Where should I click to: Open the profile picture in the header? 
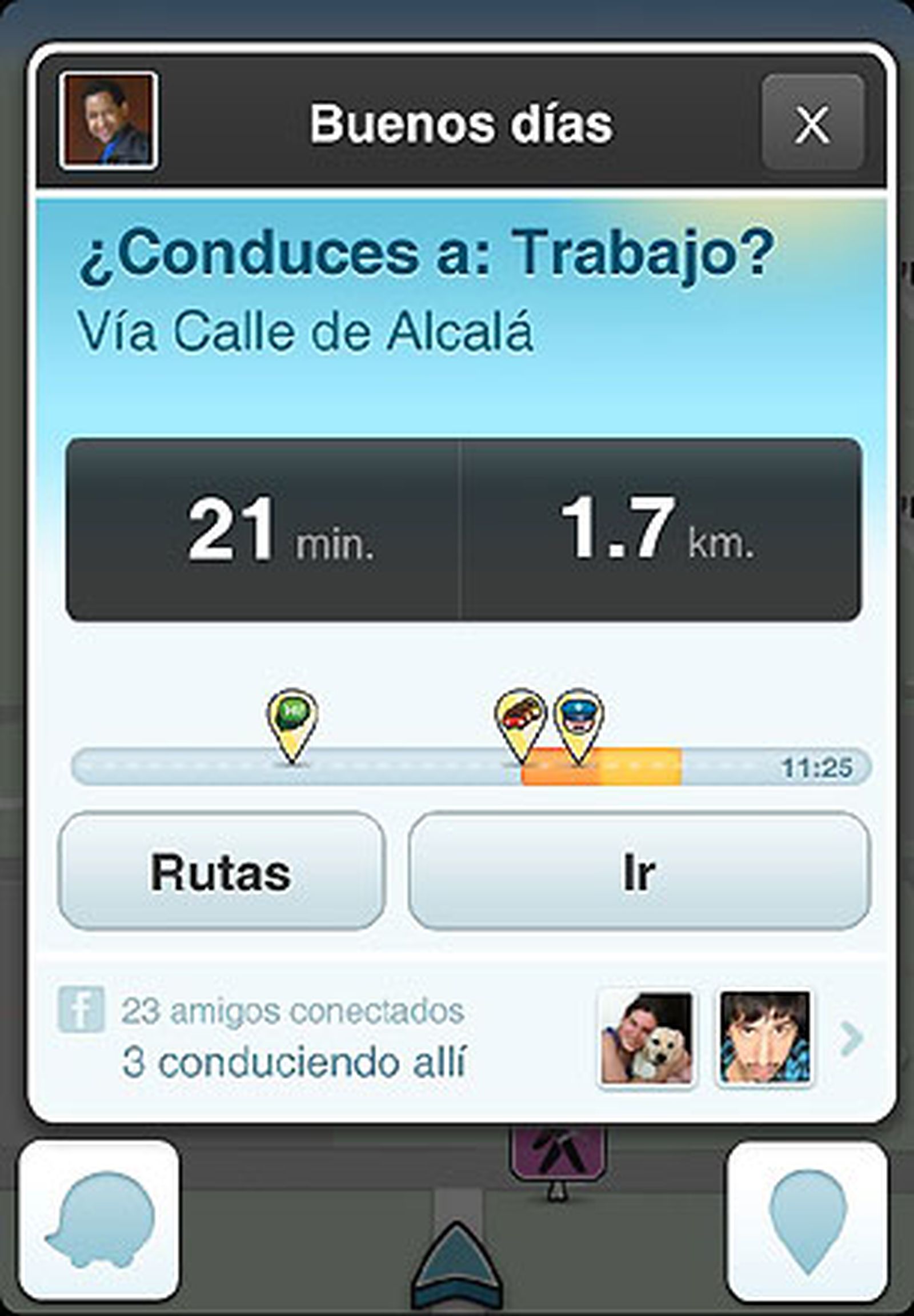[x=108, y=121]
